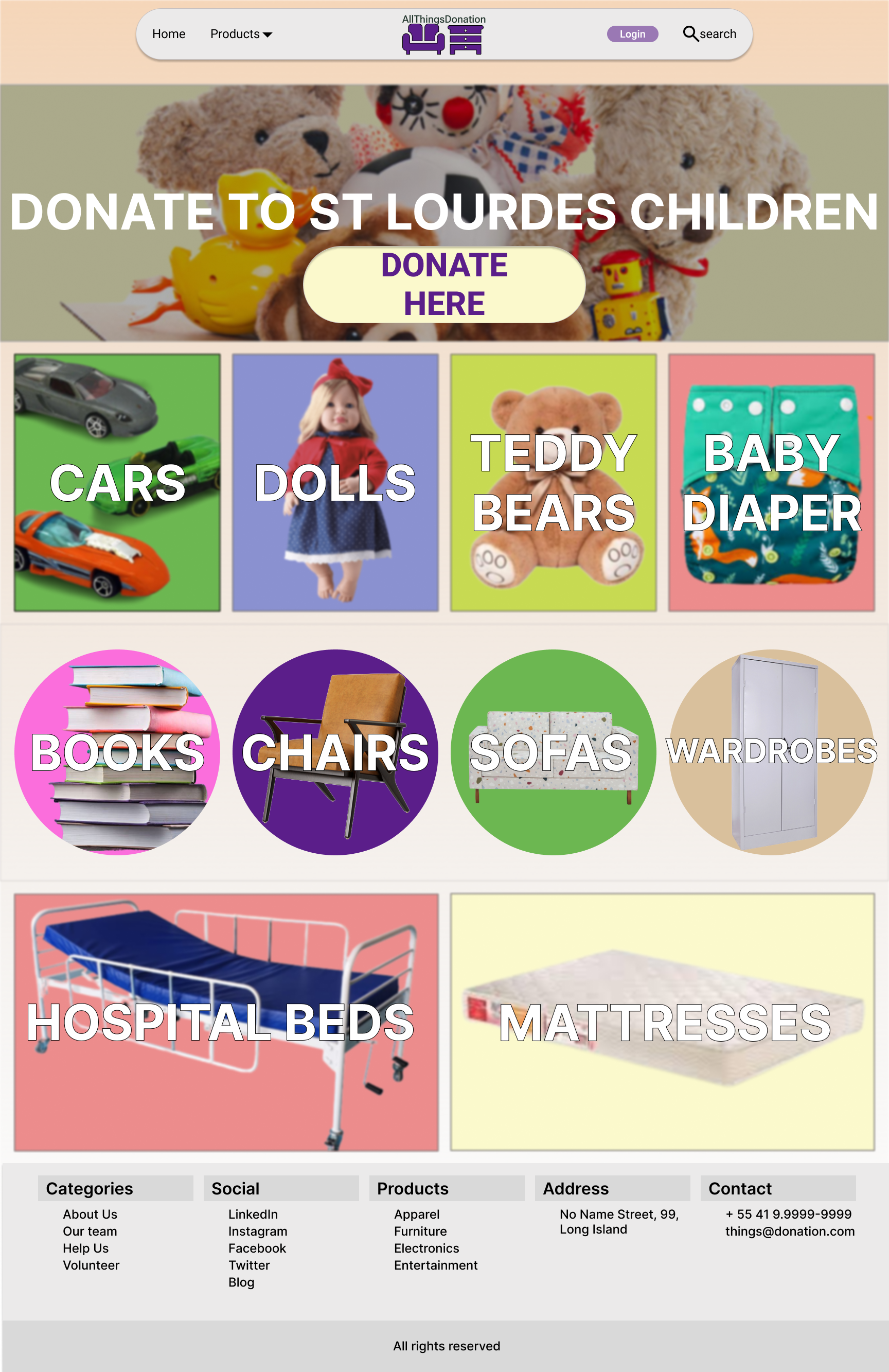Open the Furniture footer link
Image resolution: width=889 pixels, height=1372 pixels.
pyautogui.click(x=420, y=1232)
